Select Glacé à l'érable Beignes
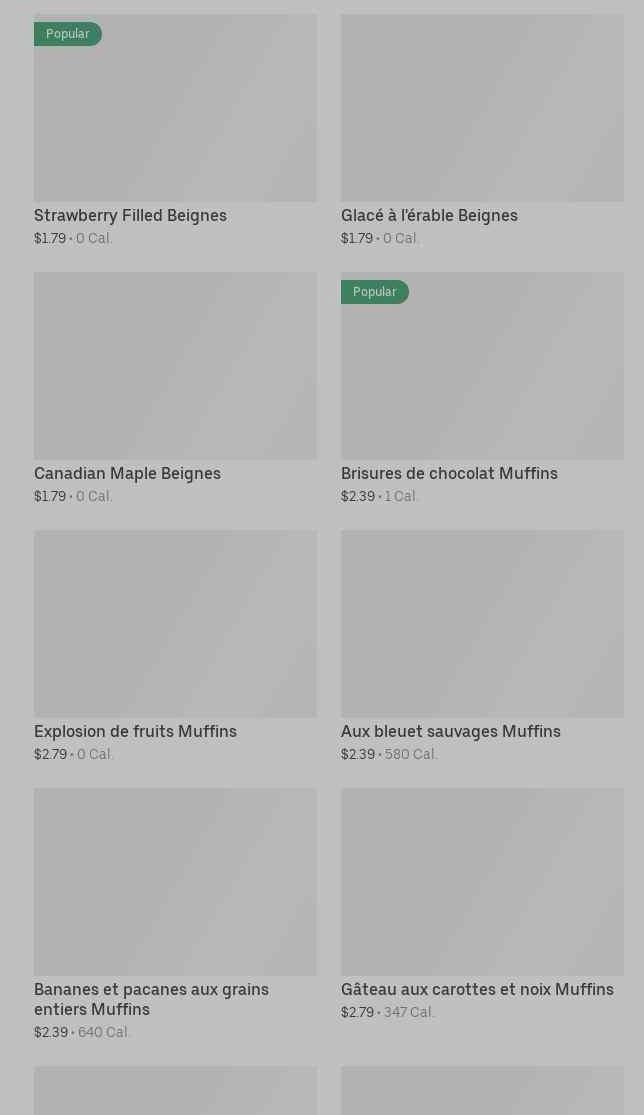 click(x=482, y=110)
